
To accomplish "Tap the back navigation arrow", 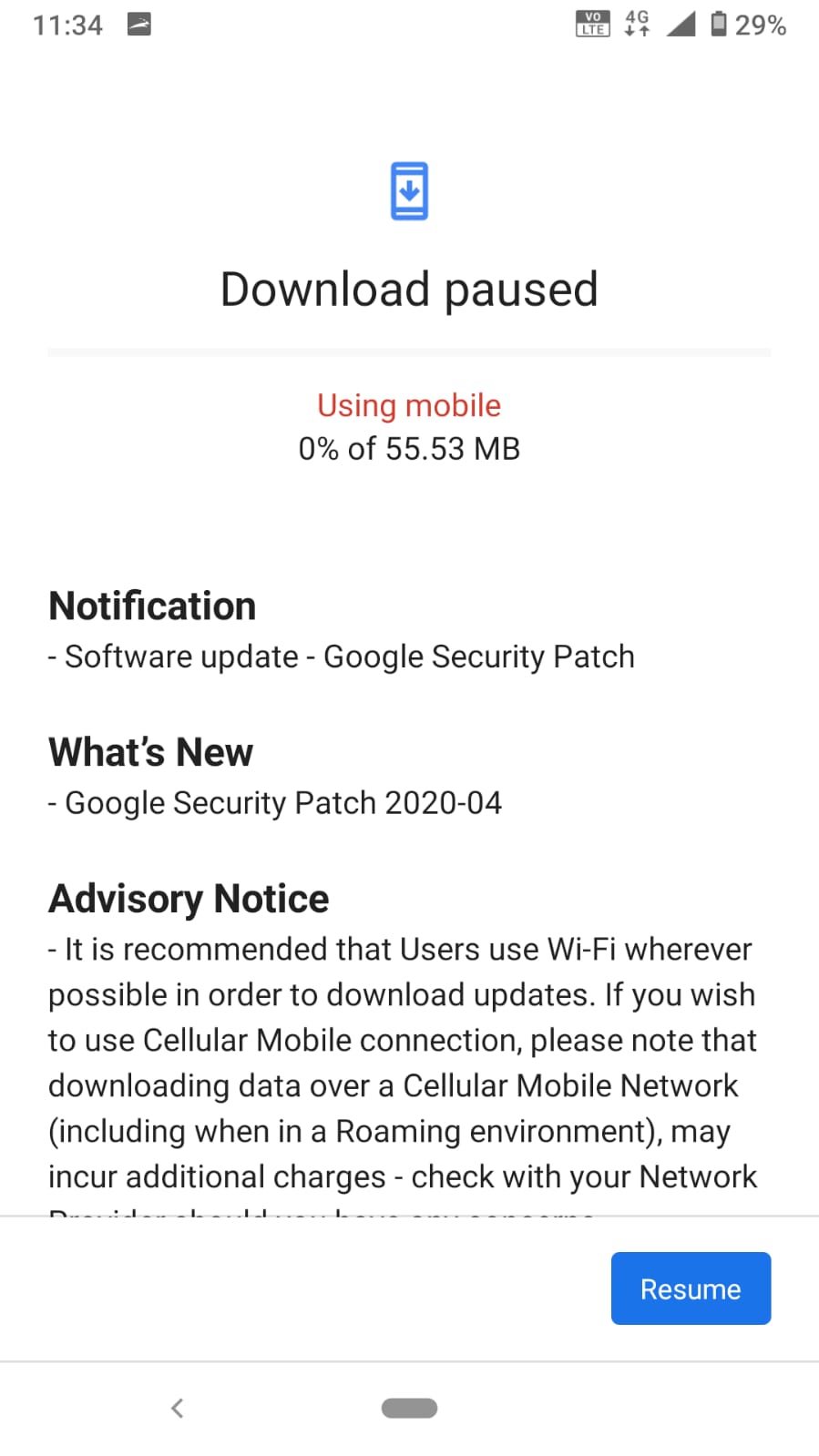I will tap(177, 1407).
